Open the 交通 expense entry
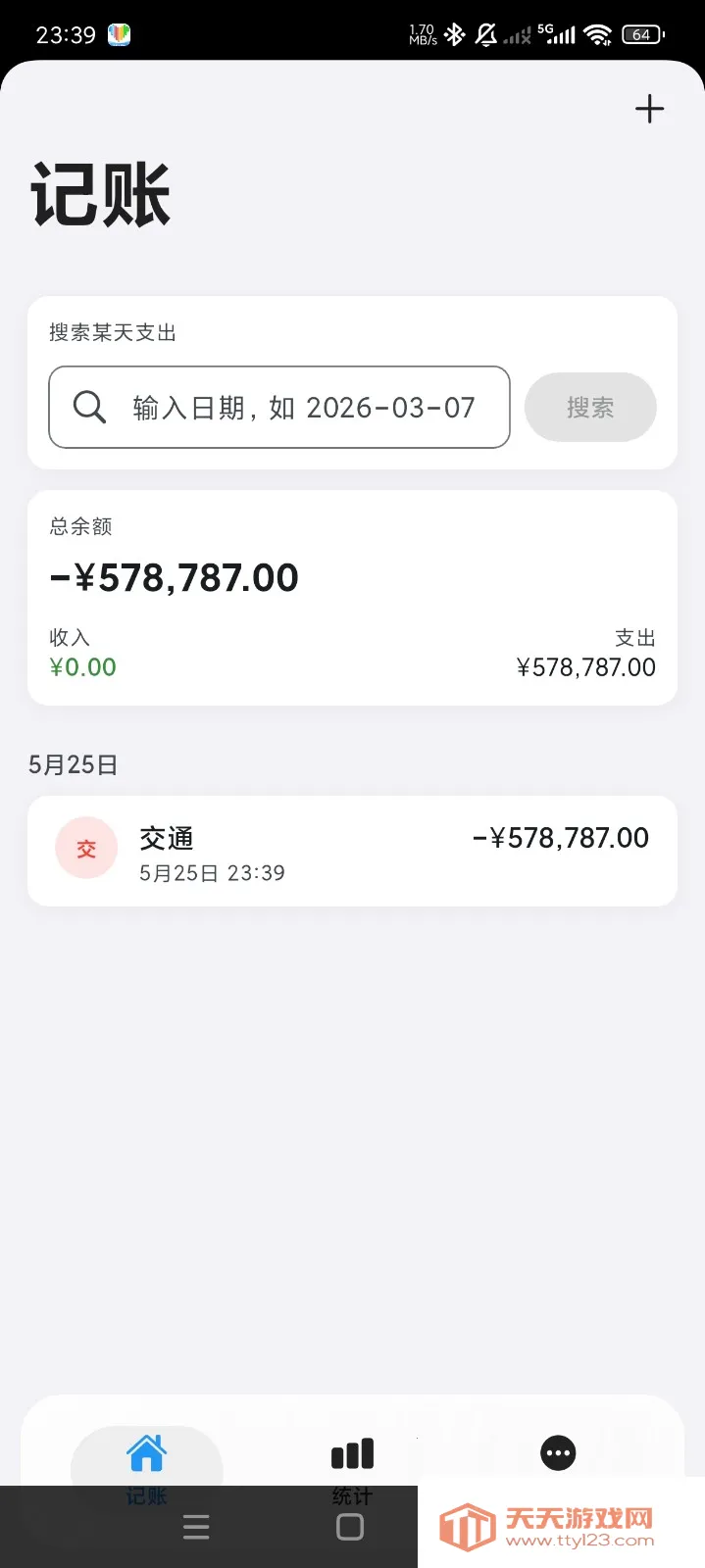Viewport: 705px width, 1568px height. click(x=352, y=851)
